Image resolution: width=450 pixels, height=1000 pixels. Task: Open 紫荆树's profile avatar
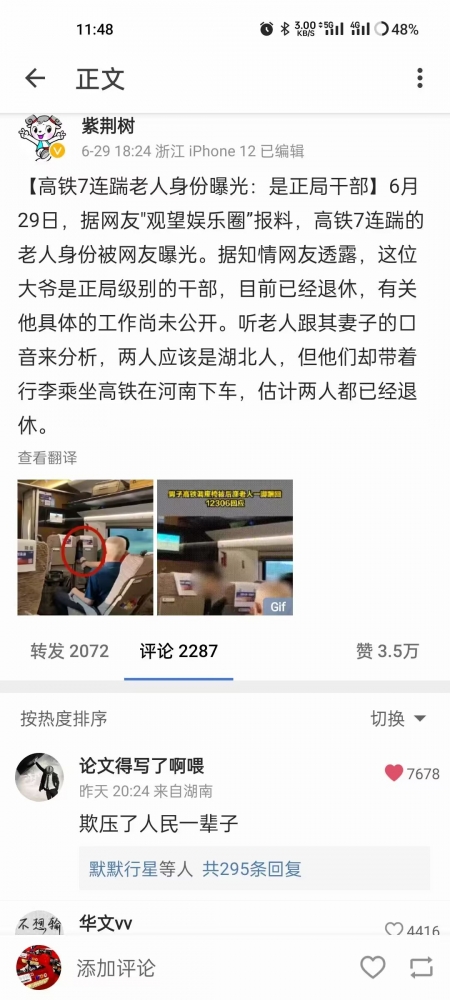[x=41, y=138]
